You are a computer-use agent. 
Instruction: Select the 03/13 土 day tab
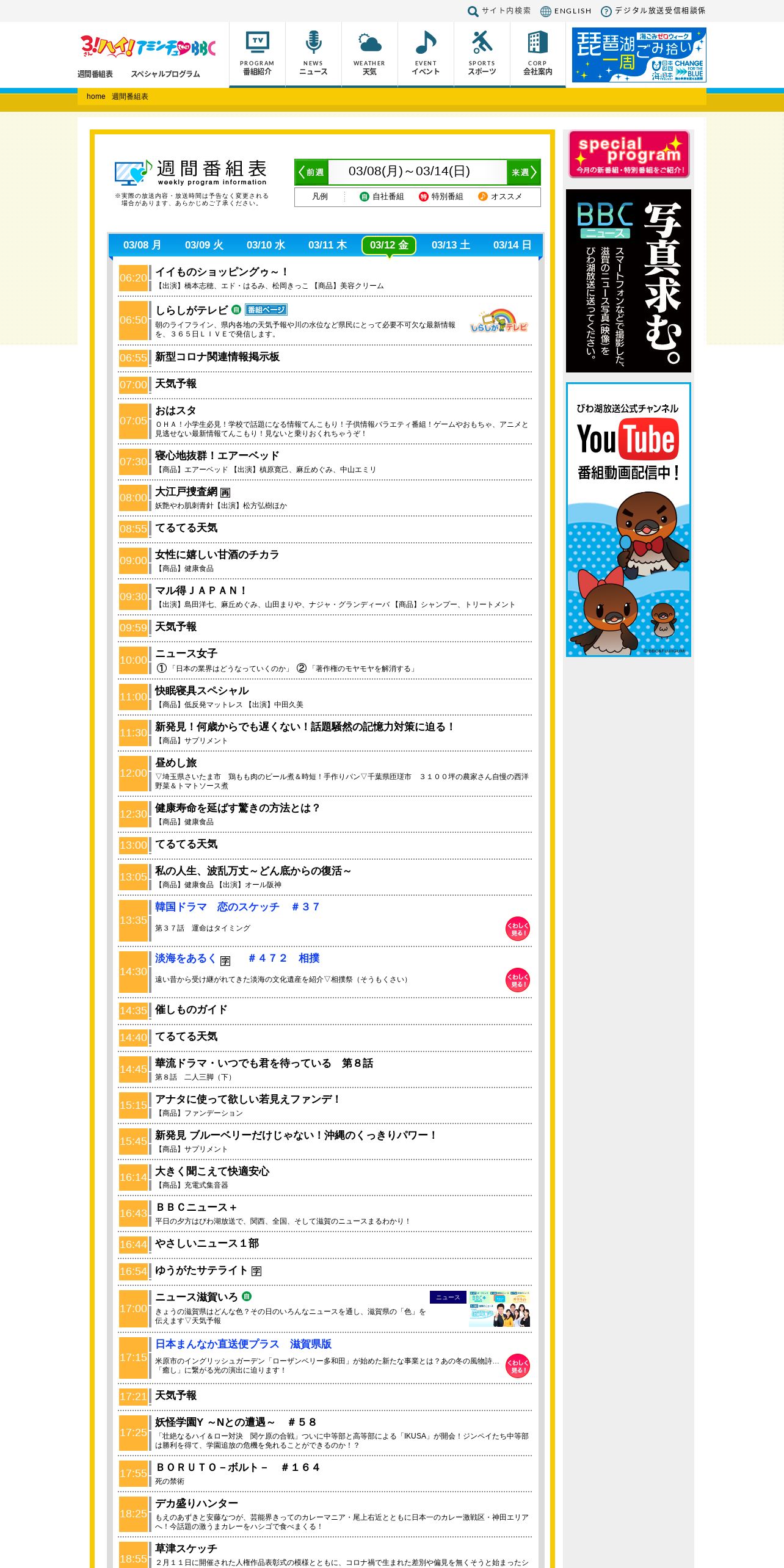pyautogui.click(x=451, y=245)
